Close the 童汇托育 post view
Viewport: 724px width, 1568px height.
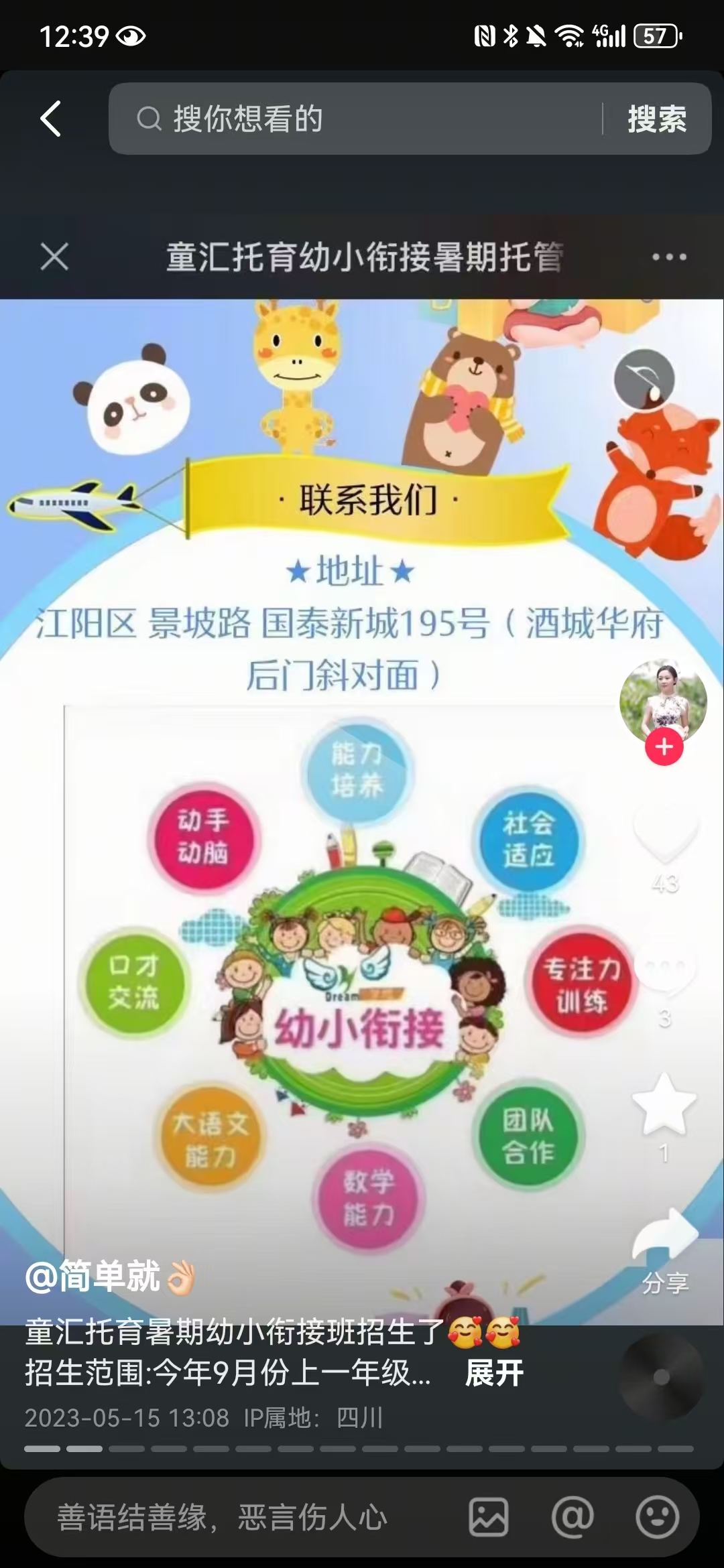click(x=54, y=257)
